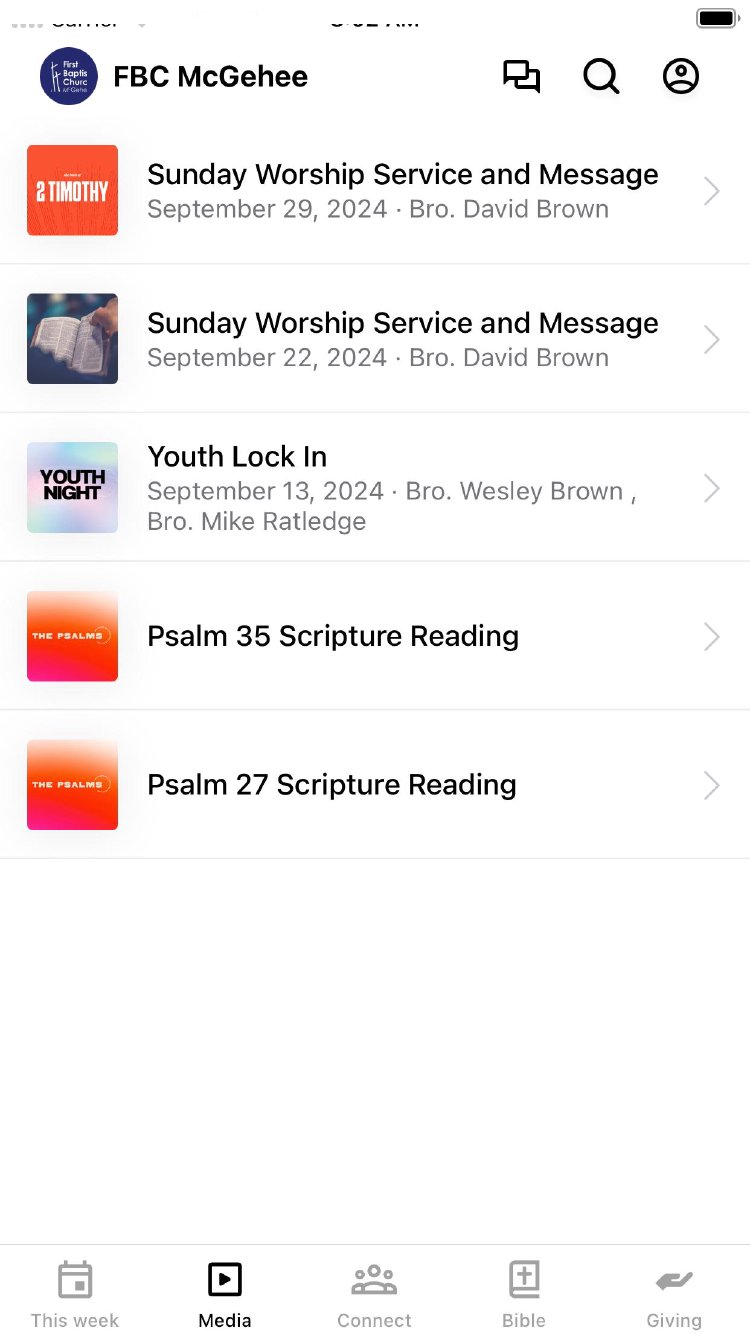Open September 29 Sunday Worship Service
This screenshot has height=1334, width=750.
[x=375, y=190]
